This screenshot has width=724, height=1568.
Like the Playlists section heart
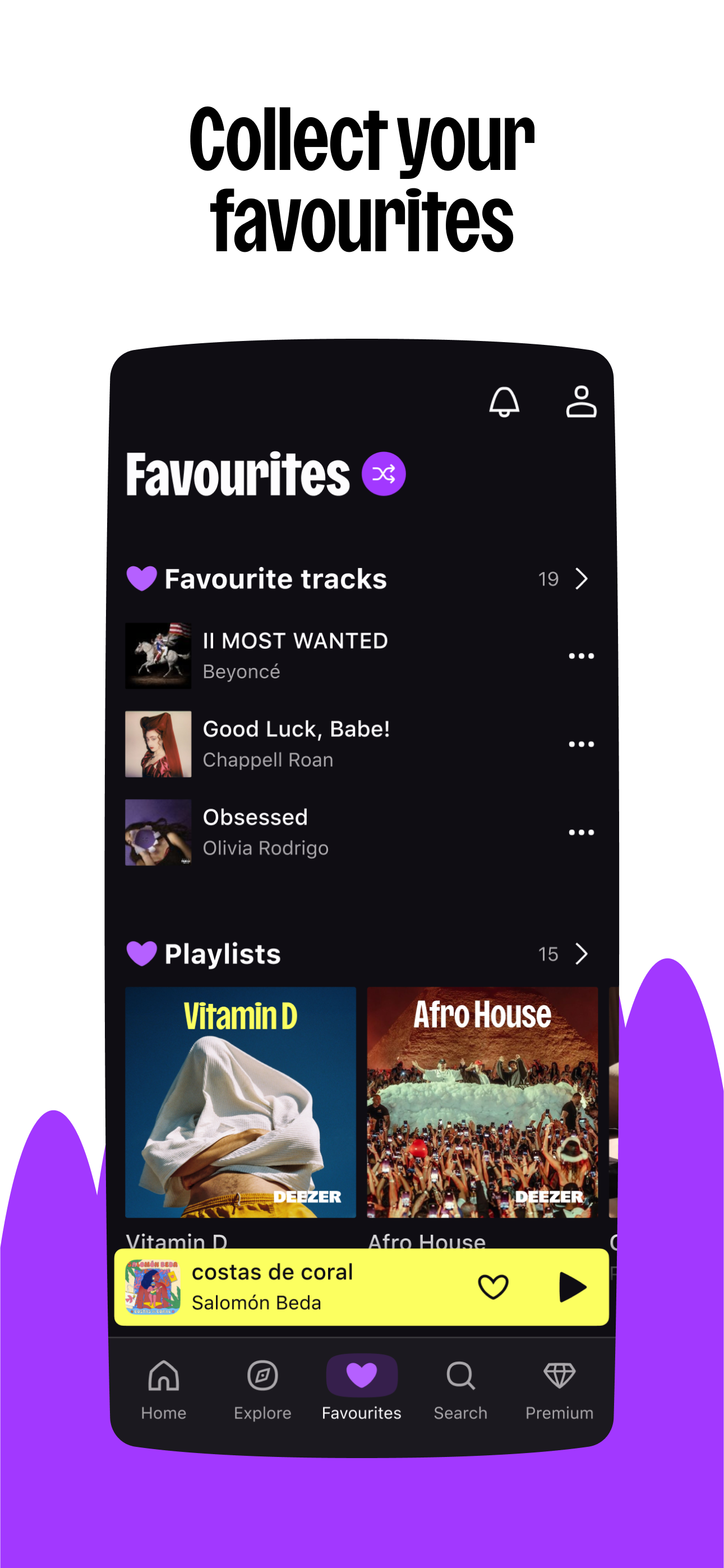point(142,954)
